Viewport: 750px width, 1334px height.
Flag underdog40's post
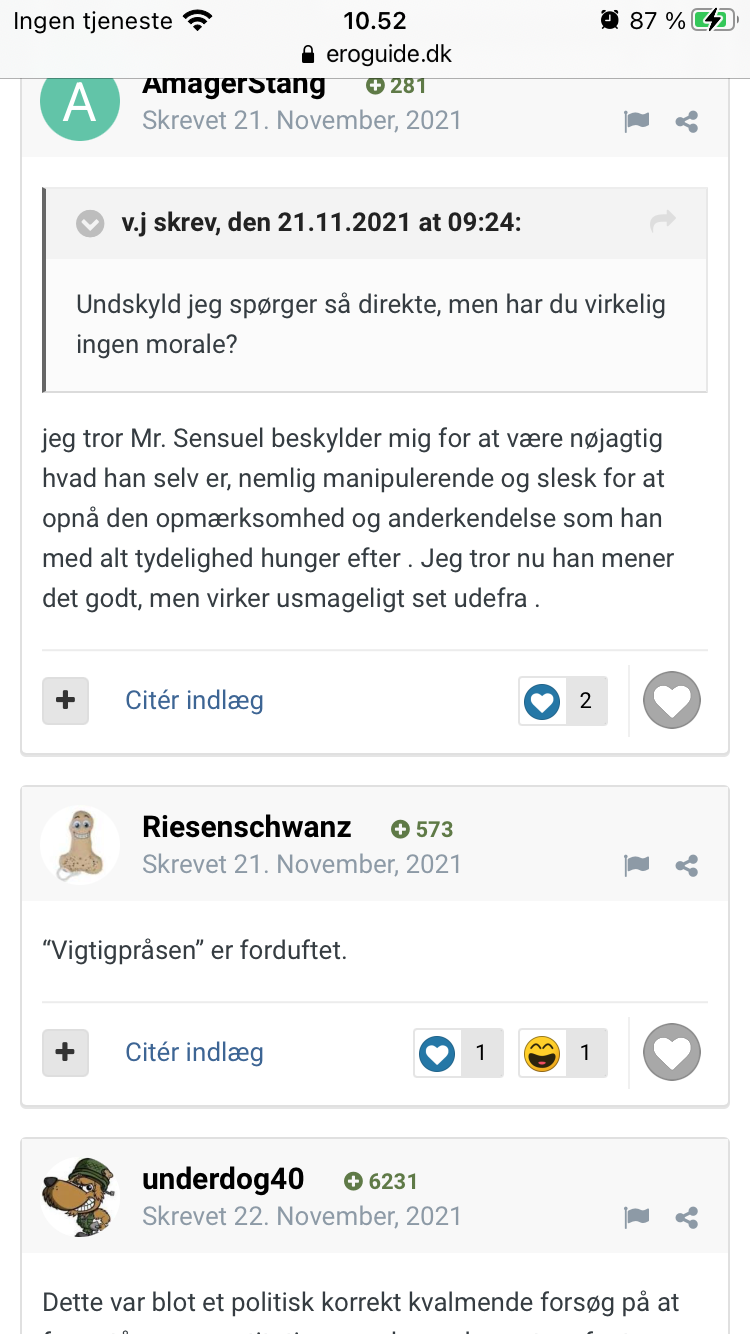click(x=636, y=1217)
